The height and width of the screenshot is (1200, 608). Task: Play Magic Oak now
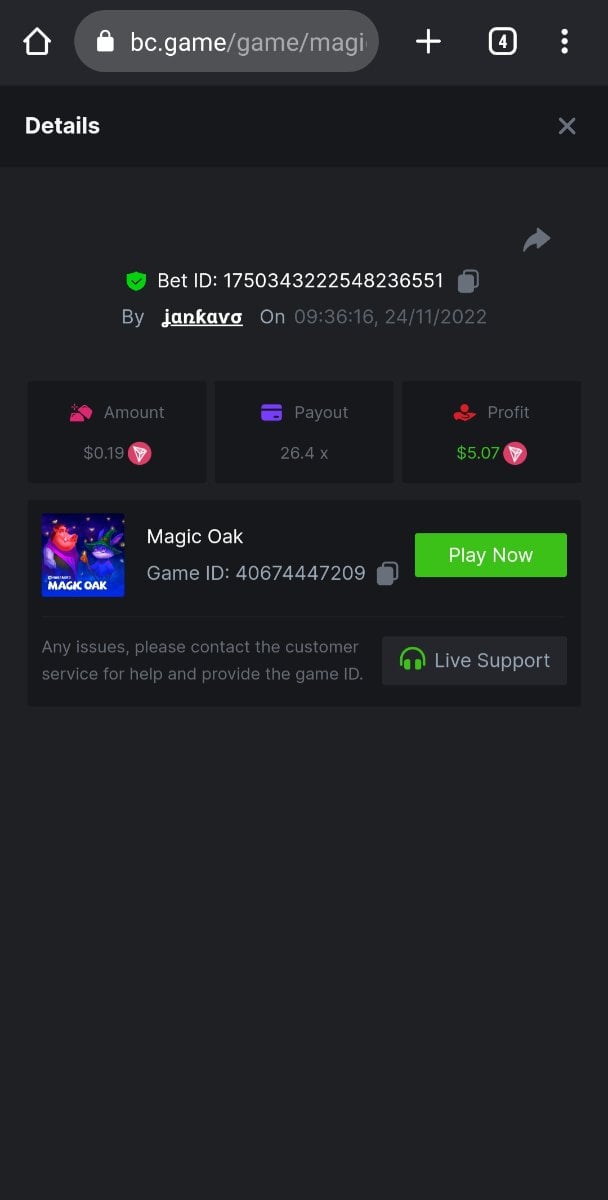tap(490, 555)
